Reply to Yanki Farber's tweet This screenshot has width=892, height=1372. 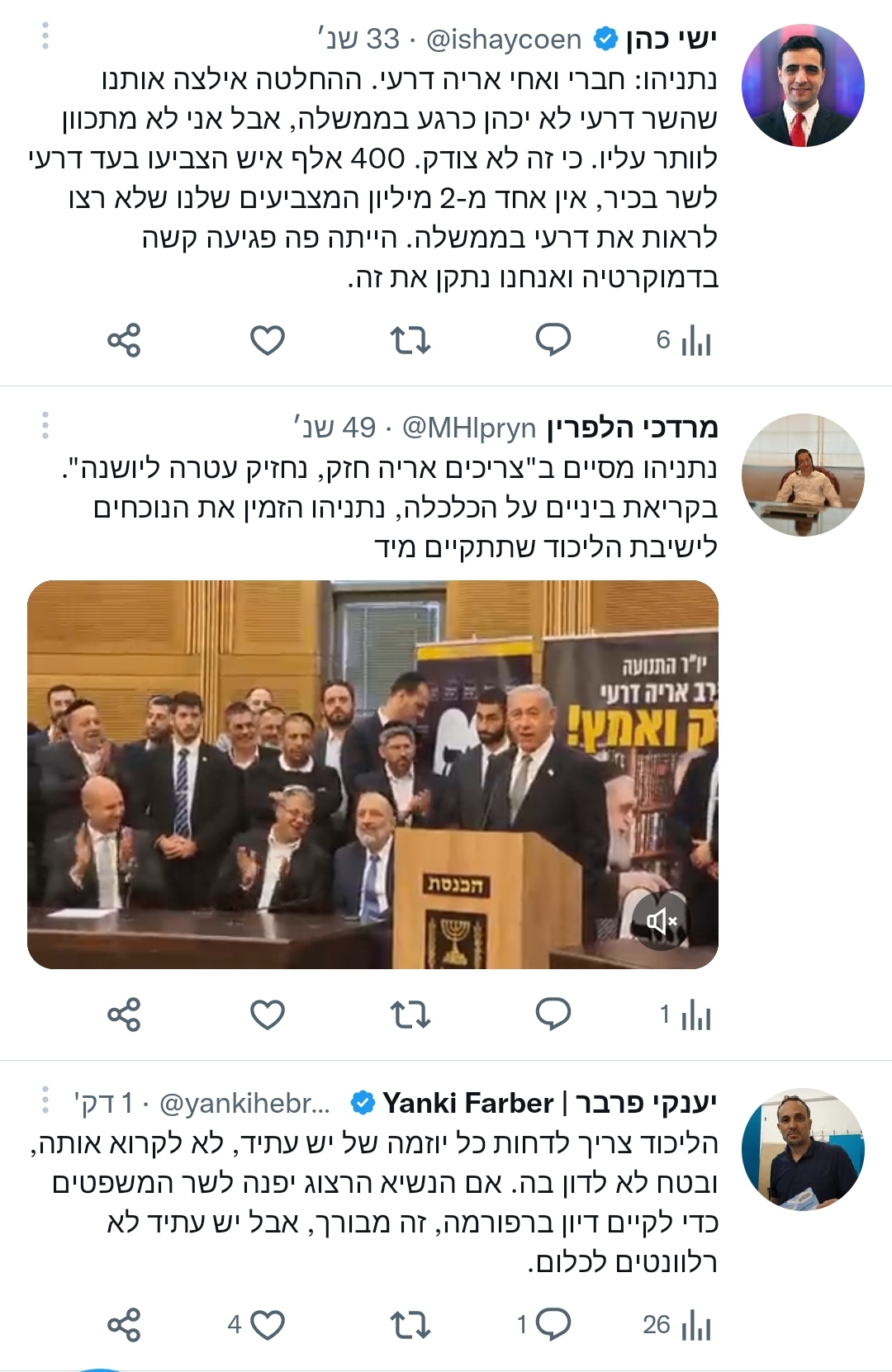click(553, 1324)
